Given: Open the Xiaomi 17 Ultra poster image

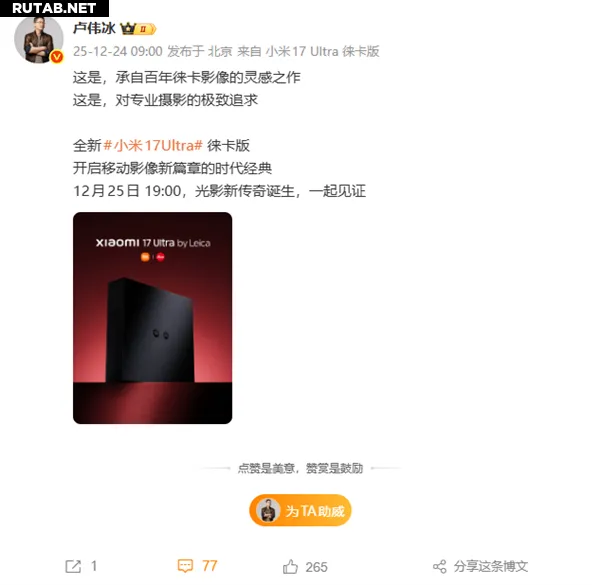Looking at the screenshot, I should point(152,318).
